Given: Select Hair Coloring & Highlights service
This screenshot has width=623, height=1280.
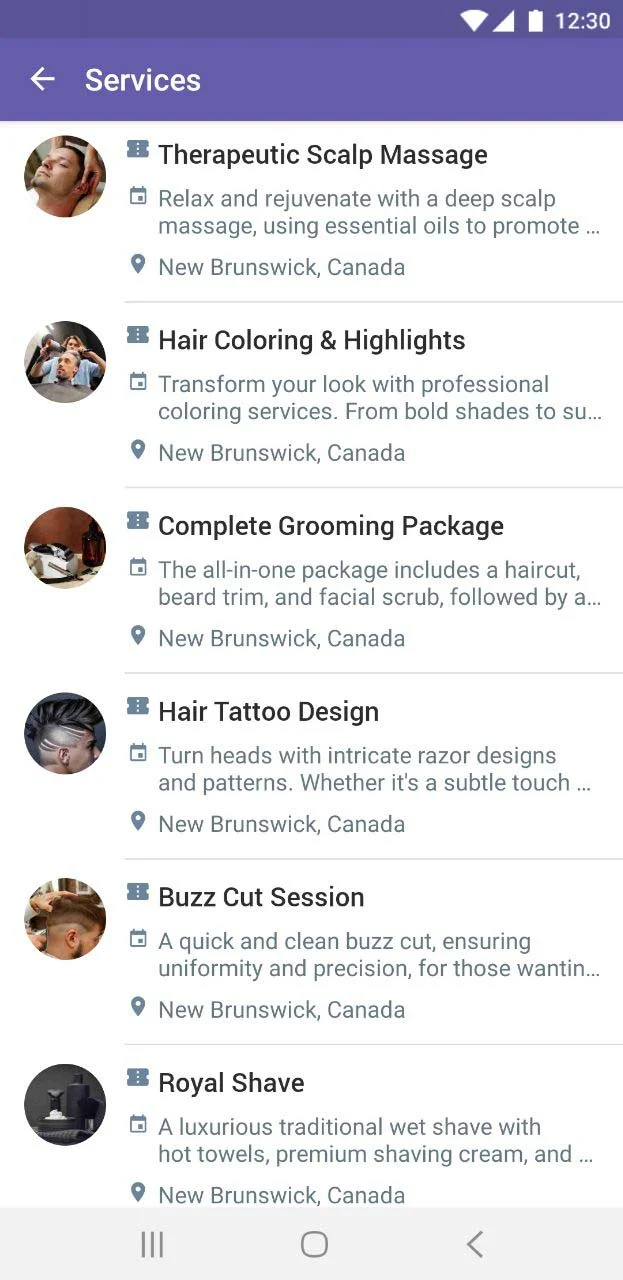Looking at the screenshot, I should (x=311, y=341).
